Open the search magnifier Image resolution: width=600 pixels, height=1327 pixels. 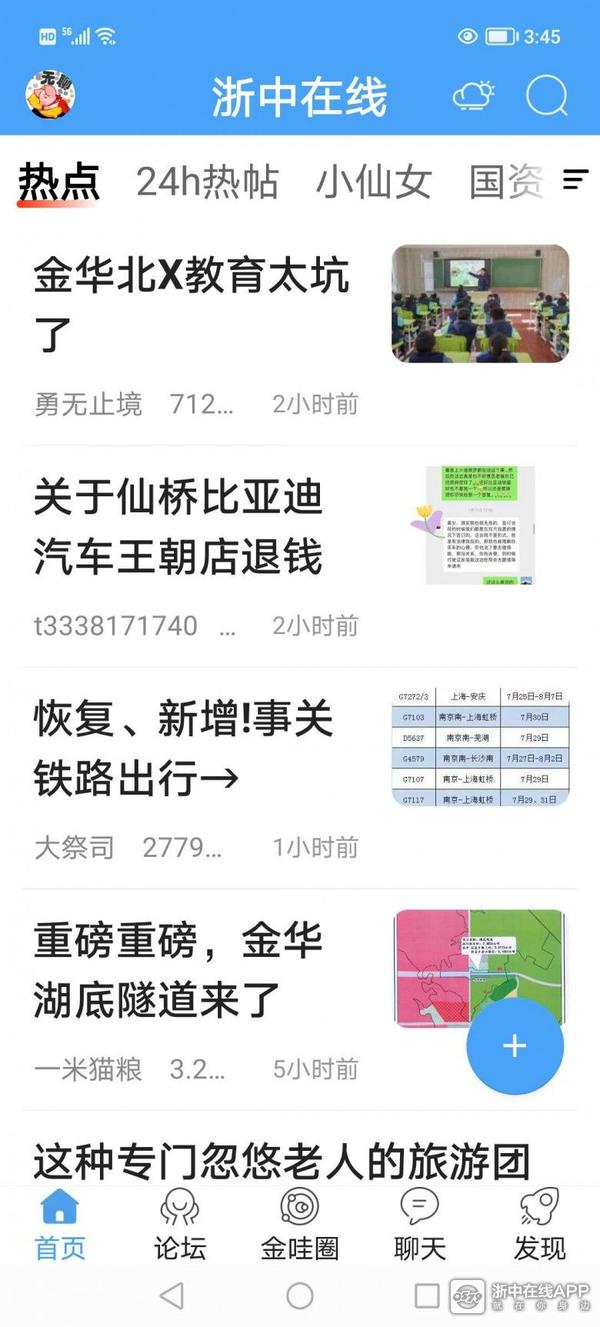(547, 96)
